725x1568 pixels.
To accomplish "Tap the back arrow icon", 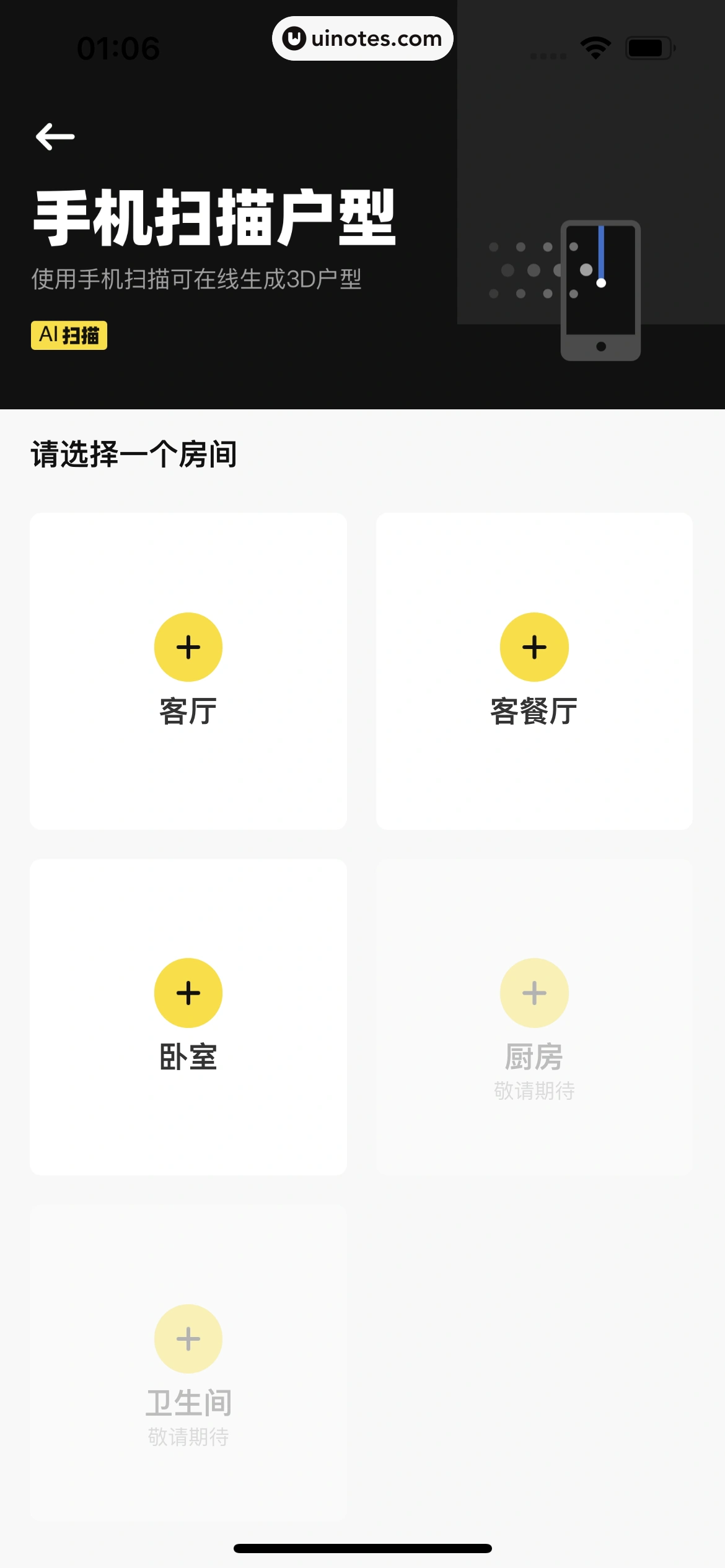I will [55, 136].
